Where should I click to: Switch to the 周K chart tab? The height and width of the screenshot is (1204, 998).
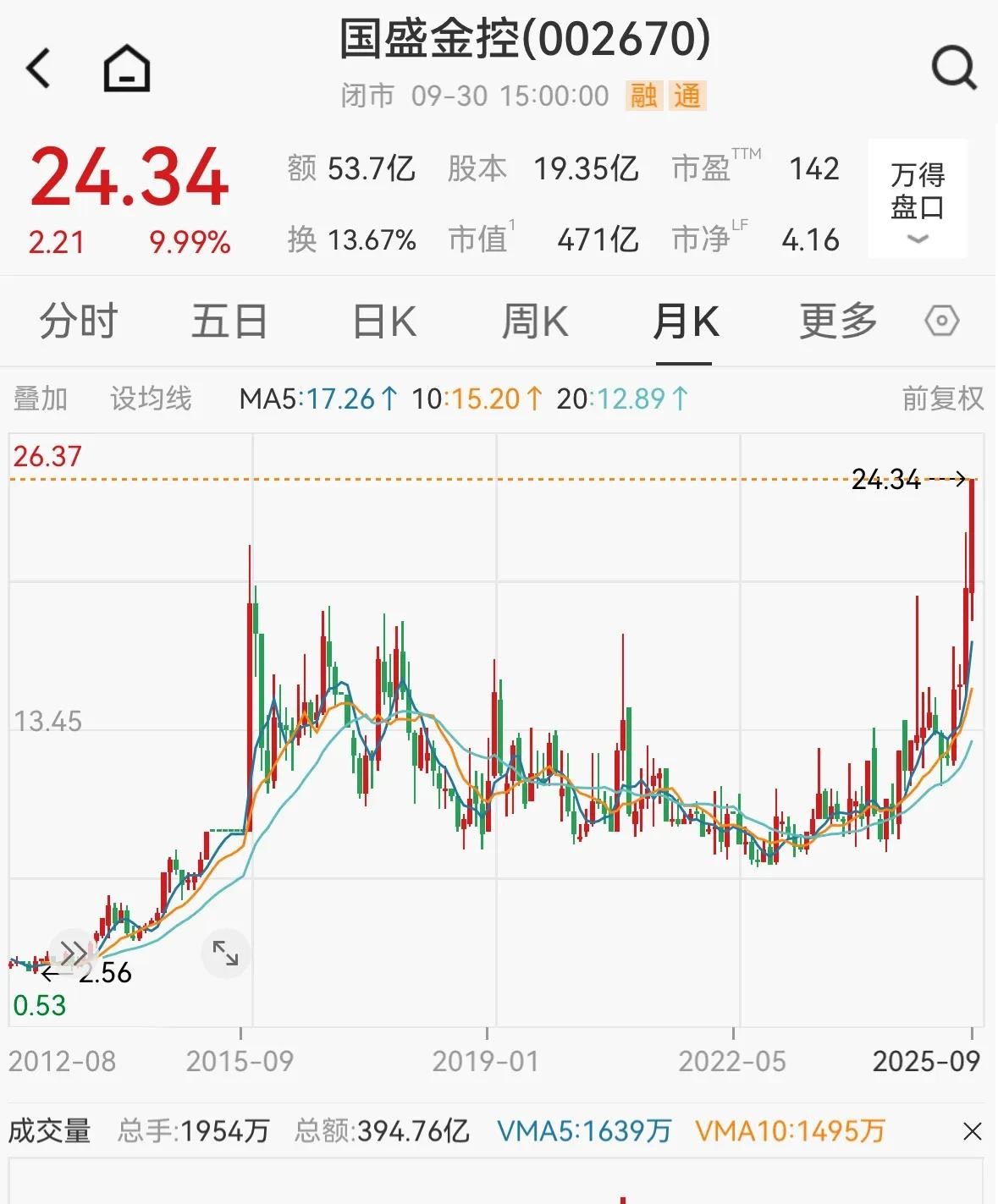pyautogui.click(x=534, y=322)
